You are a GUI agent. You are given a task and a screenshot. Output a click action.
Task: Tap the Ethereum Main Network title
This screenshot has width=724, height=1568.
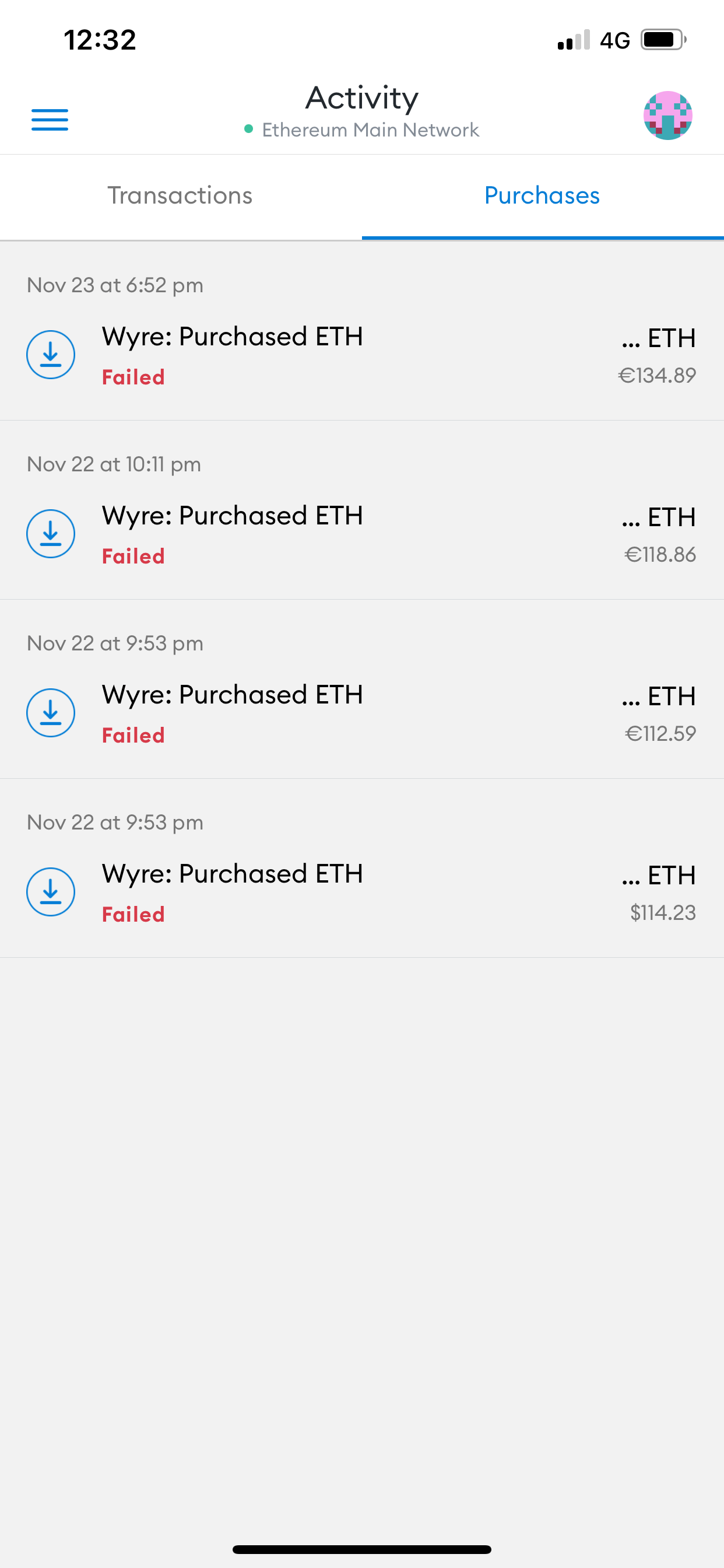coord(362,129)
